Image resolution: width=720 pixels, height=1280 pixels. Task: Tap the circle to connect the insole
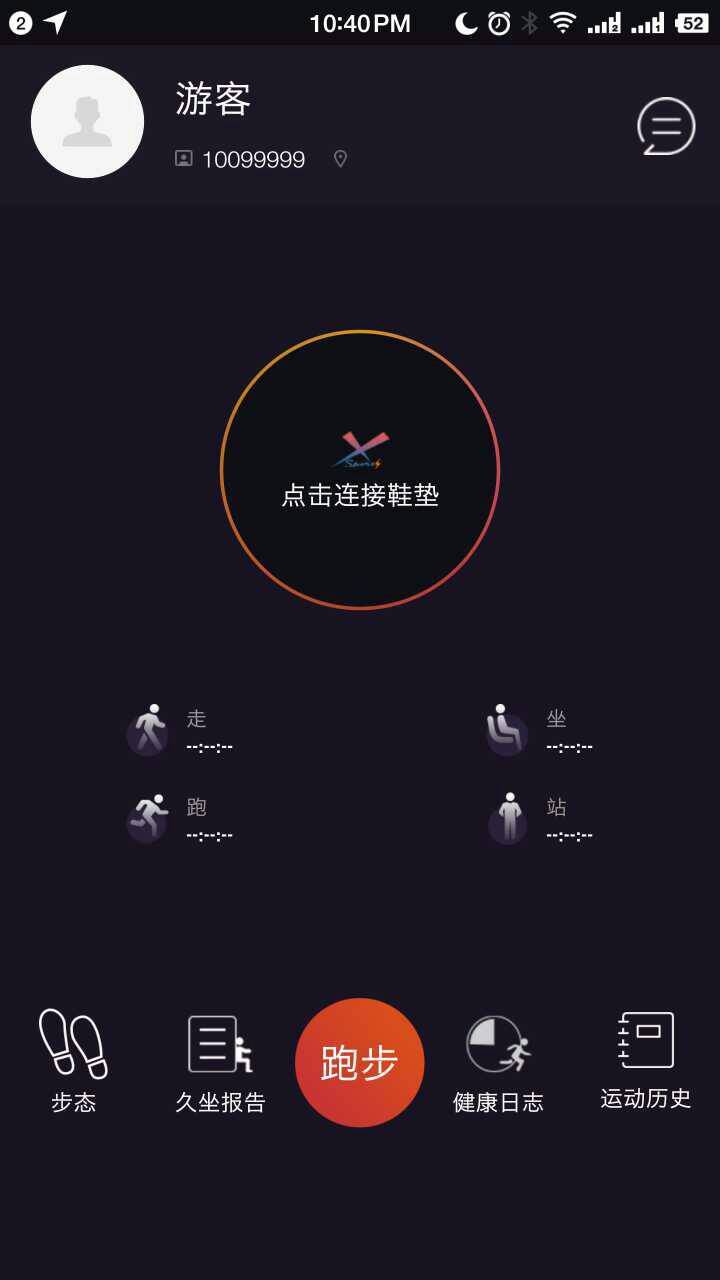(x=360, y=470)
